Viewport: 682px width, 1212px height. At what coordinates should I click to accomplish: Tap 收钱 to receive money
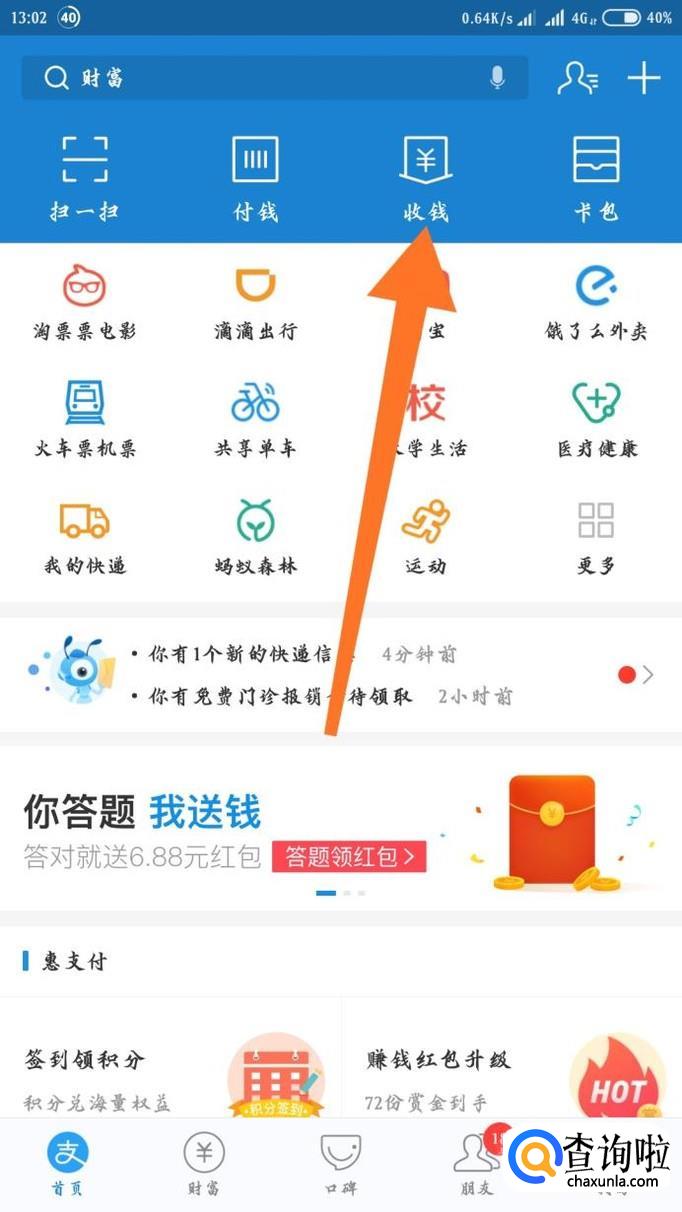pos(426,178)
